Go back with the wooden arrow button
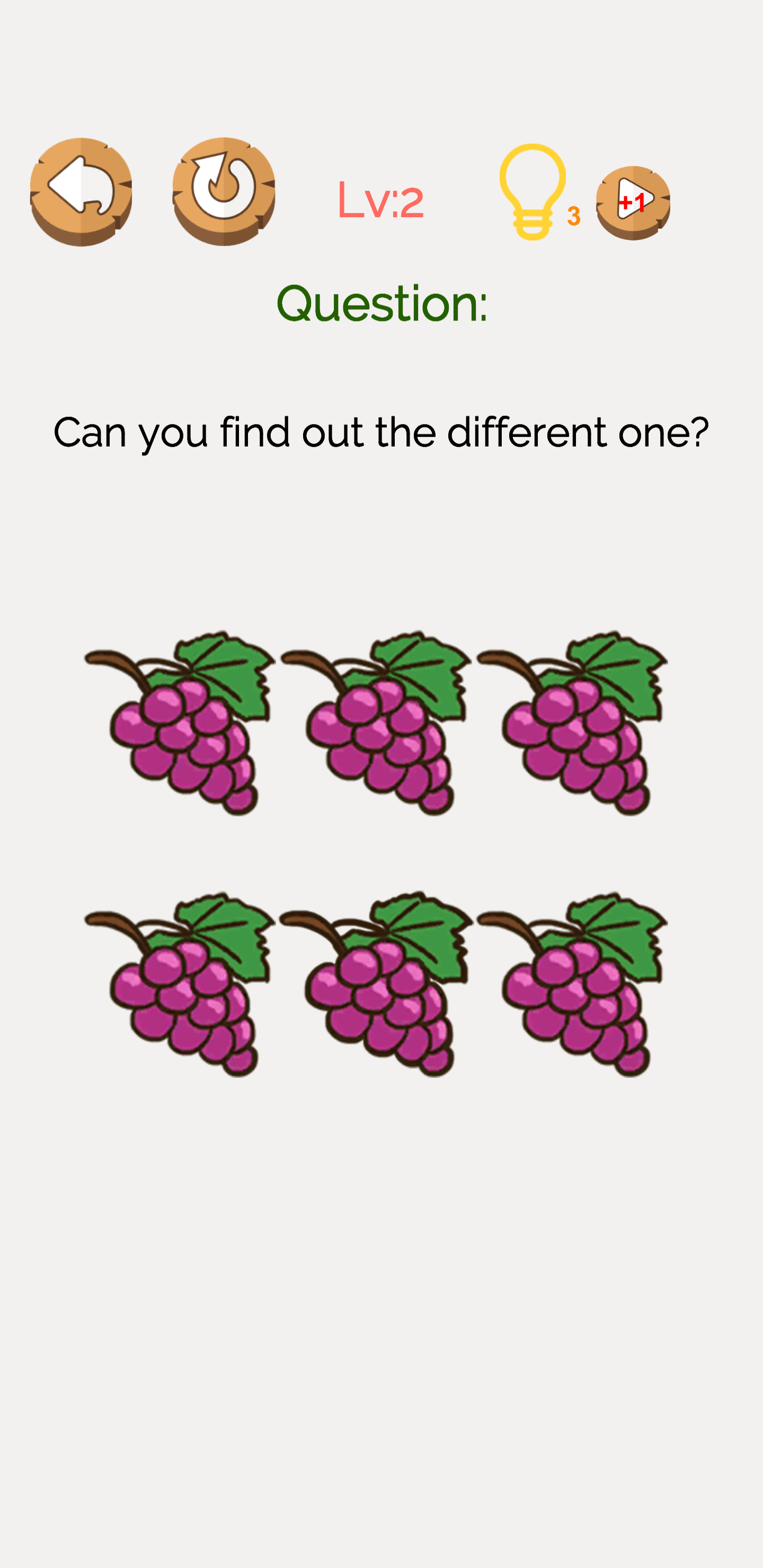This screenshot has height=1568, width=763. [81, 192]
